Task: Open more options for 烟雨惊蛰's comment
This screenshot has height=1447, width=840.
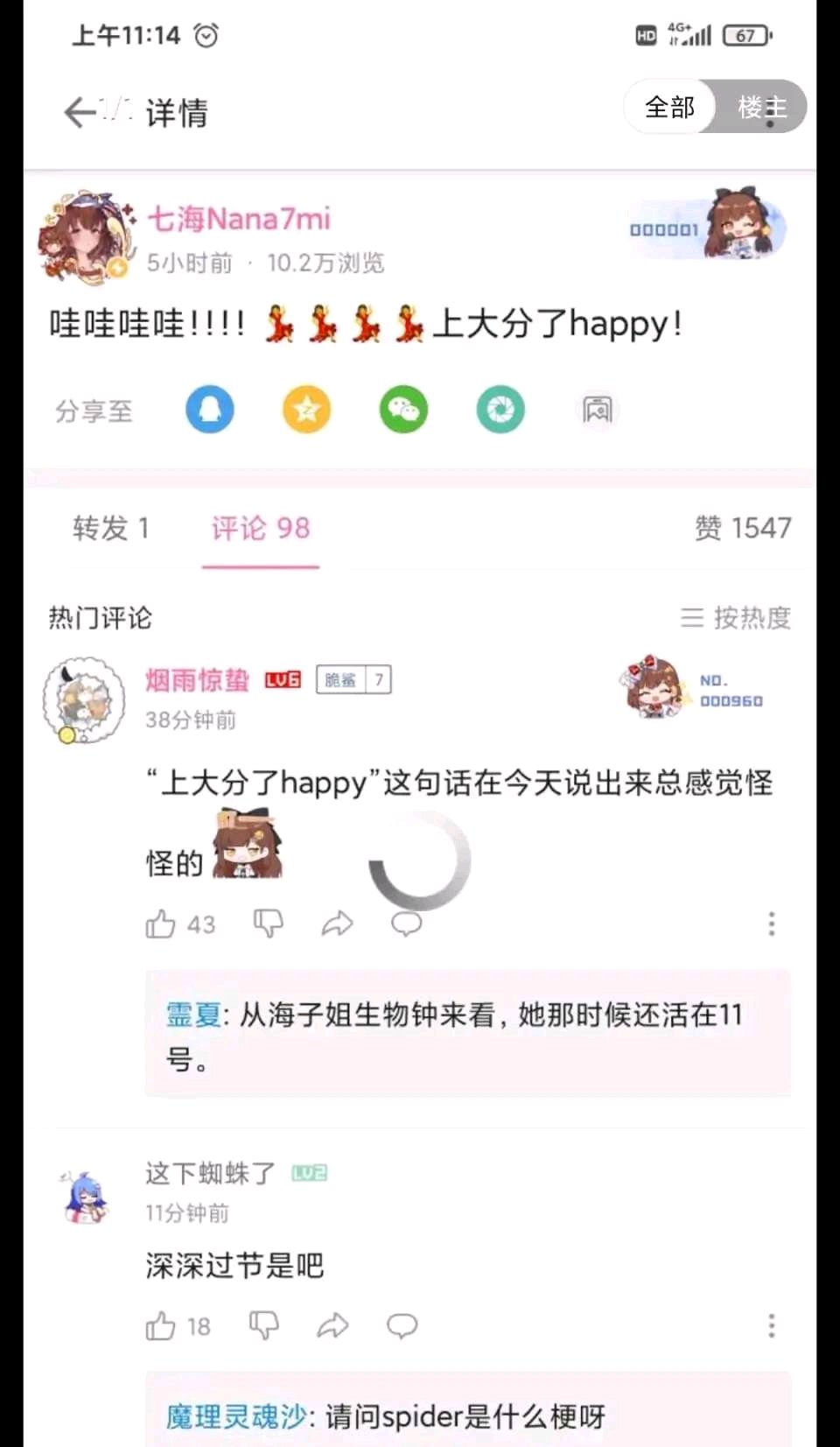Action: click(771, 924)
